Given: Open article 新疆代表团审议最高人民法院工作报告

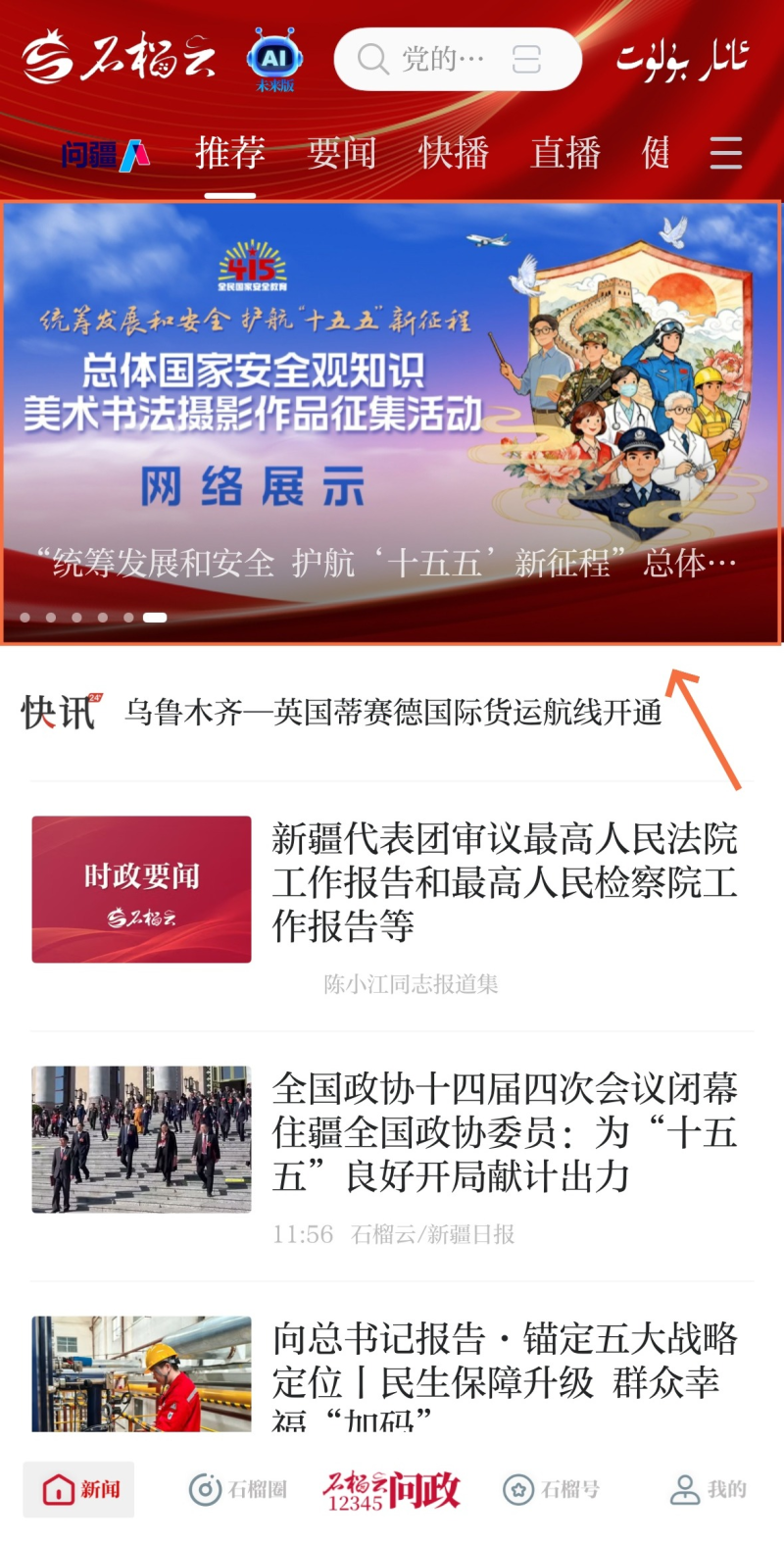Looking at the screenshot, I should click(x=504, y=881).
